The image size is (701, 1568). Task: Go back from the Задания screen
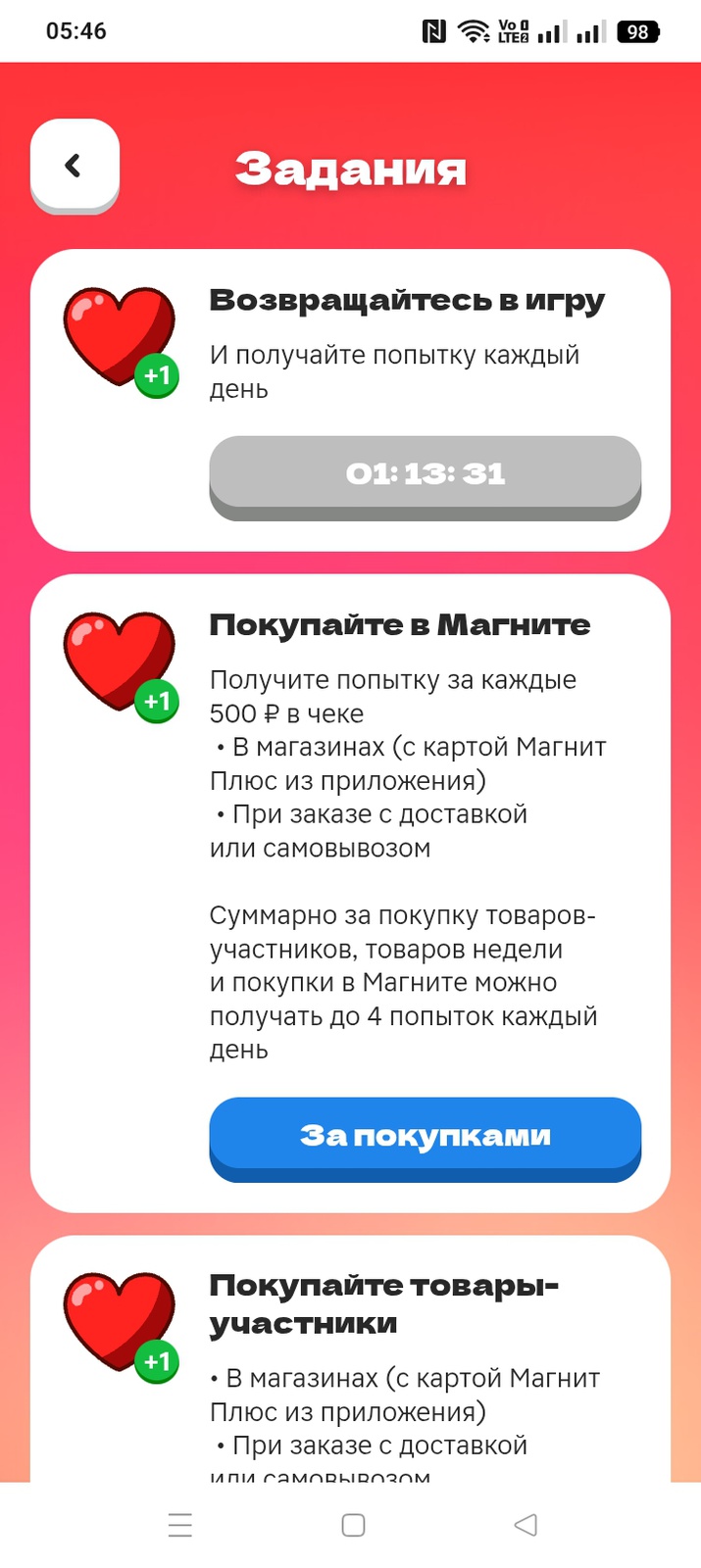[x=75, y=165]
